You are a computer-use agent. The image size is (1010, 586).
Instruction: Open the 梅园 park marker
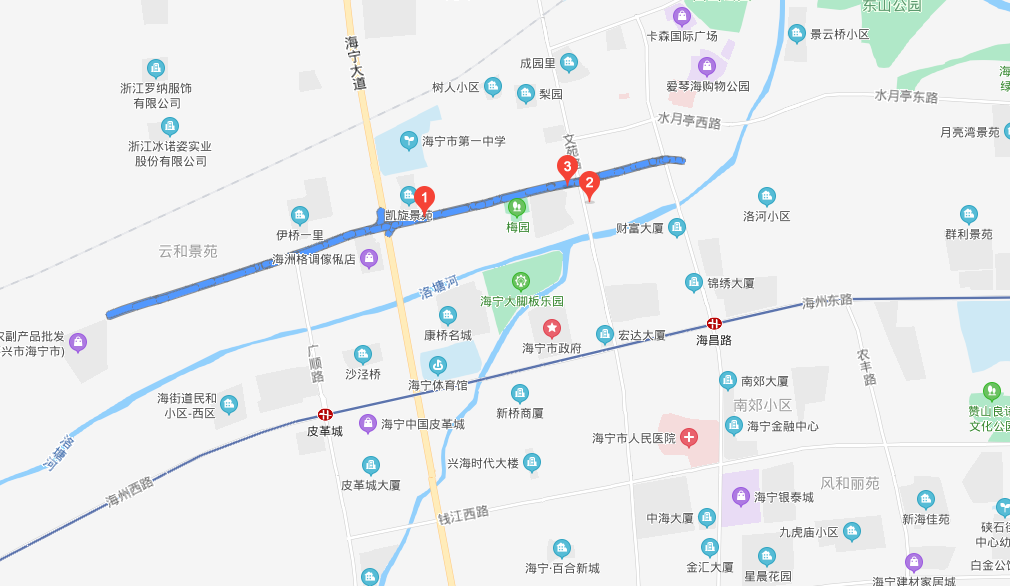click(x=517, y=208)
